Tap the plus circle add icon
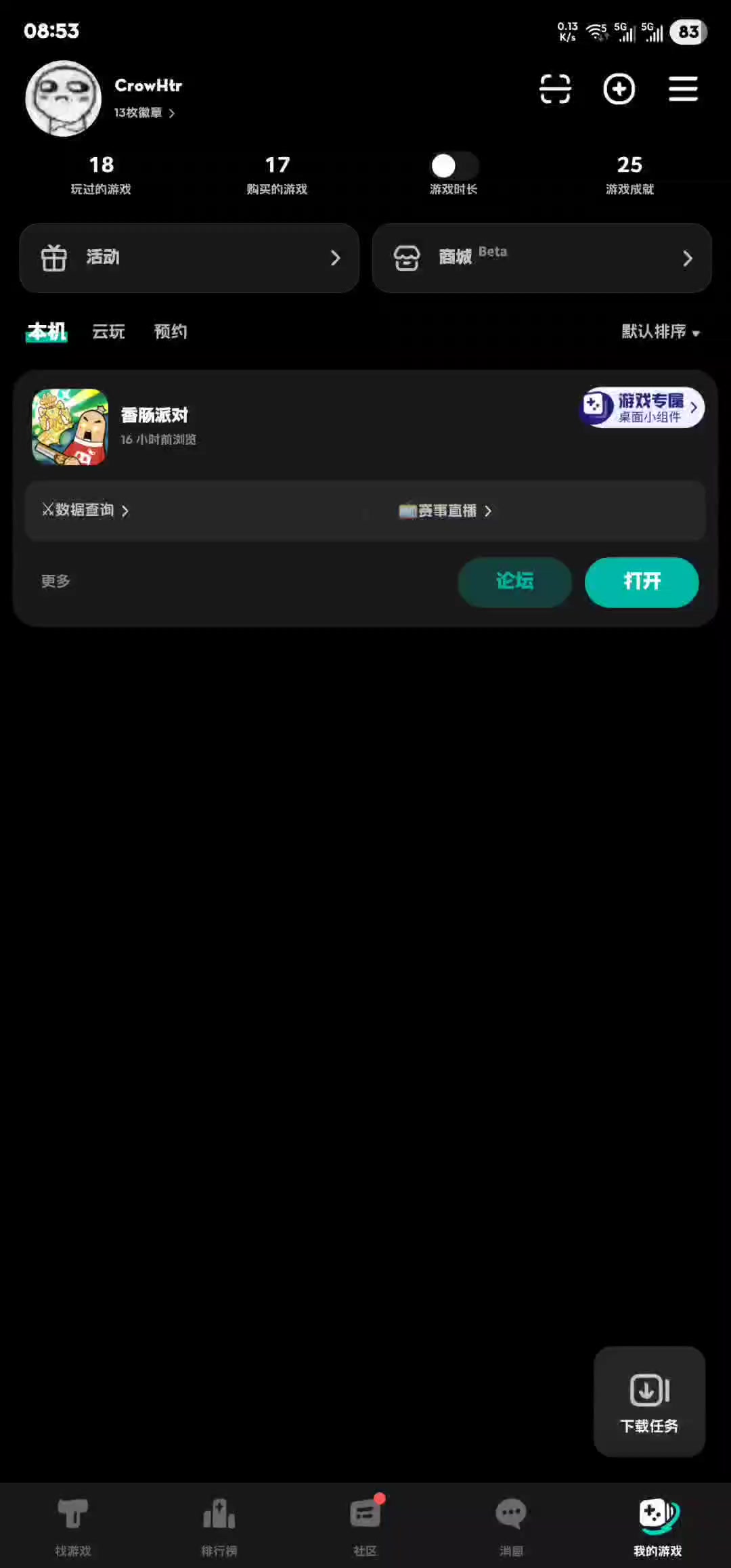 click(x=619, y=89)
